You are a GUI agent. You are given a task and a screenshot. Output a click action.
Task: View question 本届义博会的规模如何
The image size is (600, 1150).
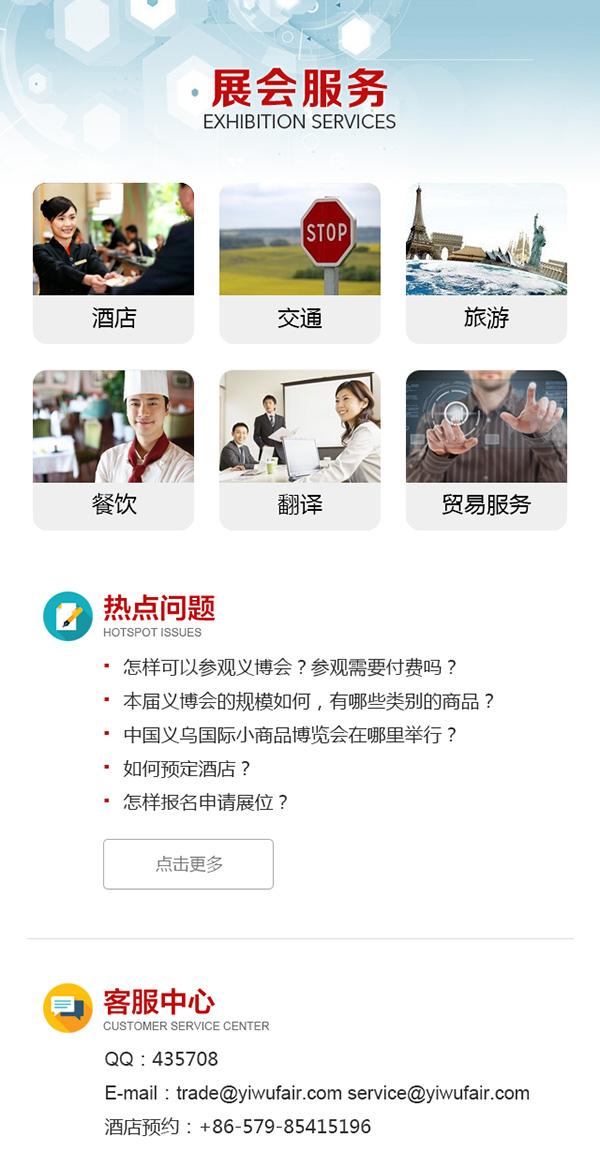(309, 701)
